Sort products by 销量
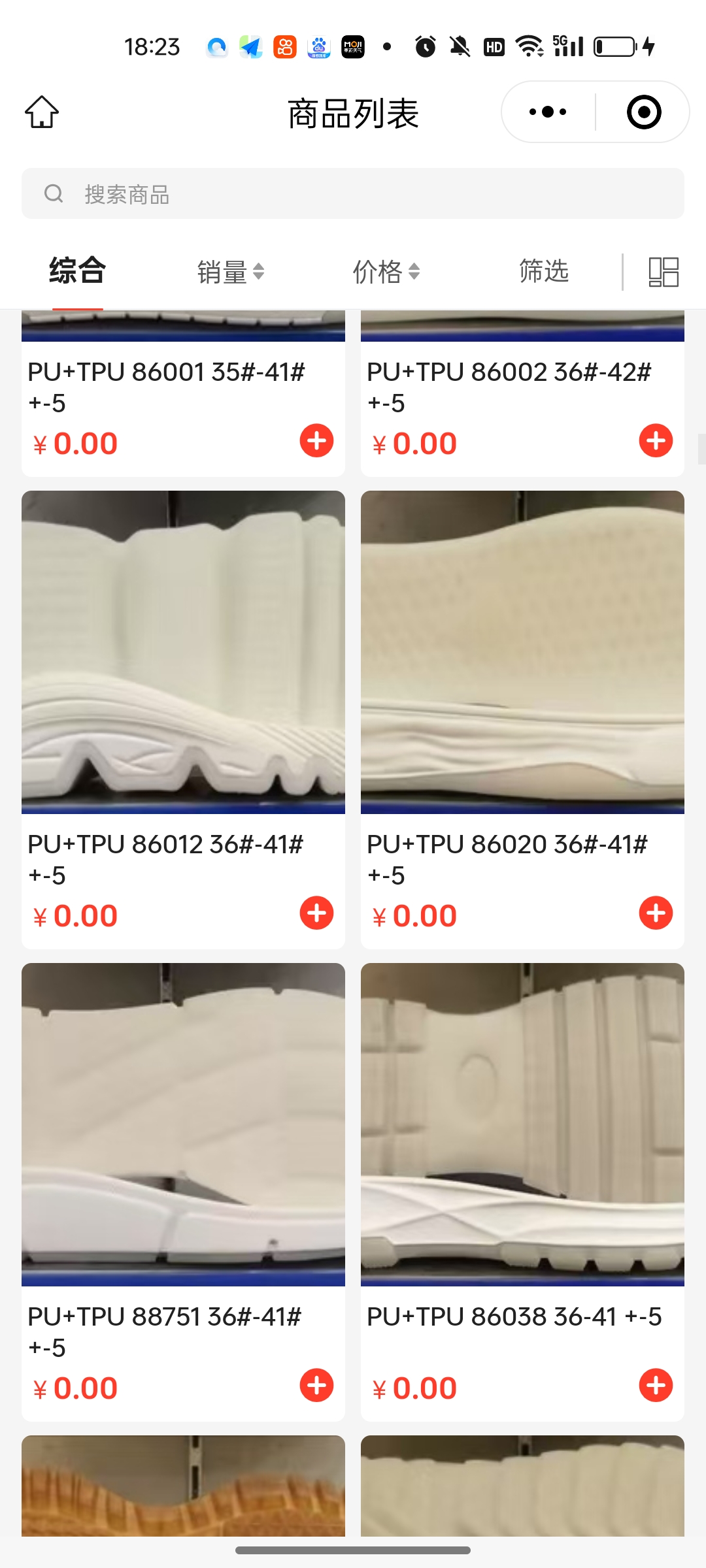This screenshot has height=1568, width=706. click(230, 272)
